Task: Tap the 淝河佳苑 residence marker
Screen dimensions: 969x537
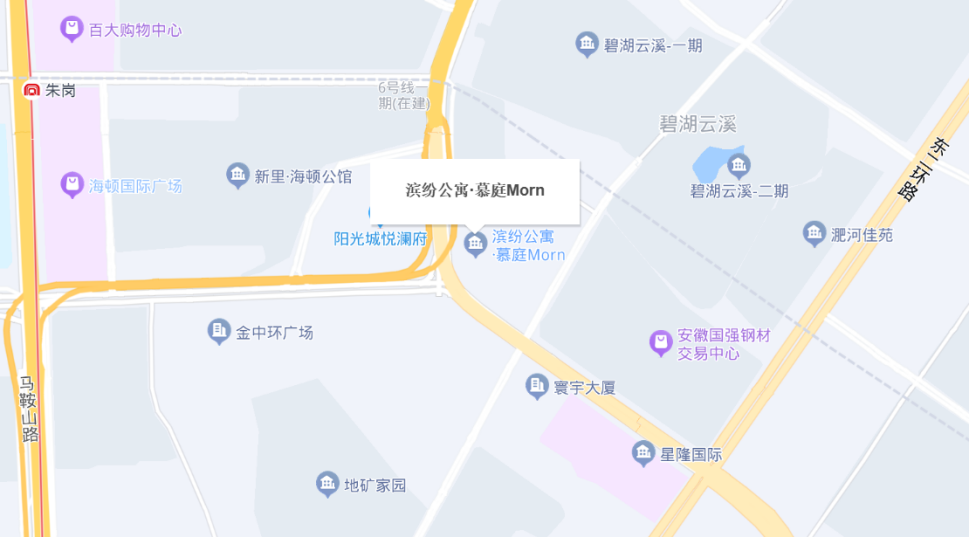Action: 814,234
